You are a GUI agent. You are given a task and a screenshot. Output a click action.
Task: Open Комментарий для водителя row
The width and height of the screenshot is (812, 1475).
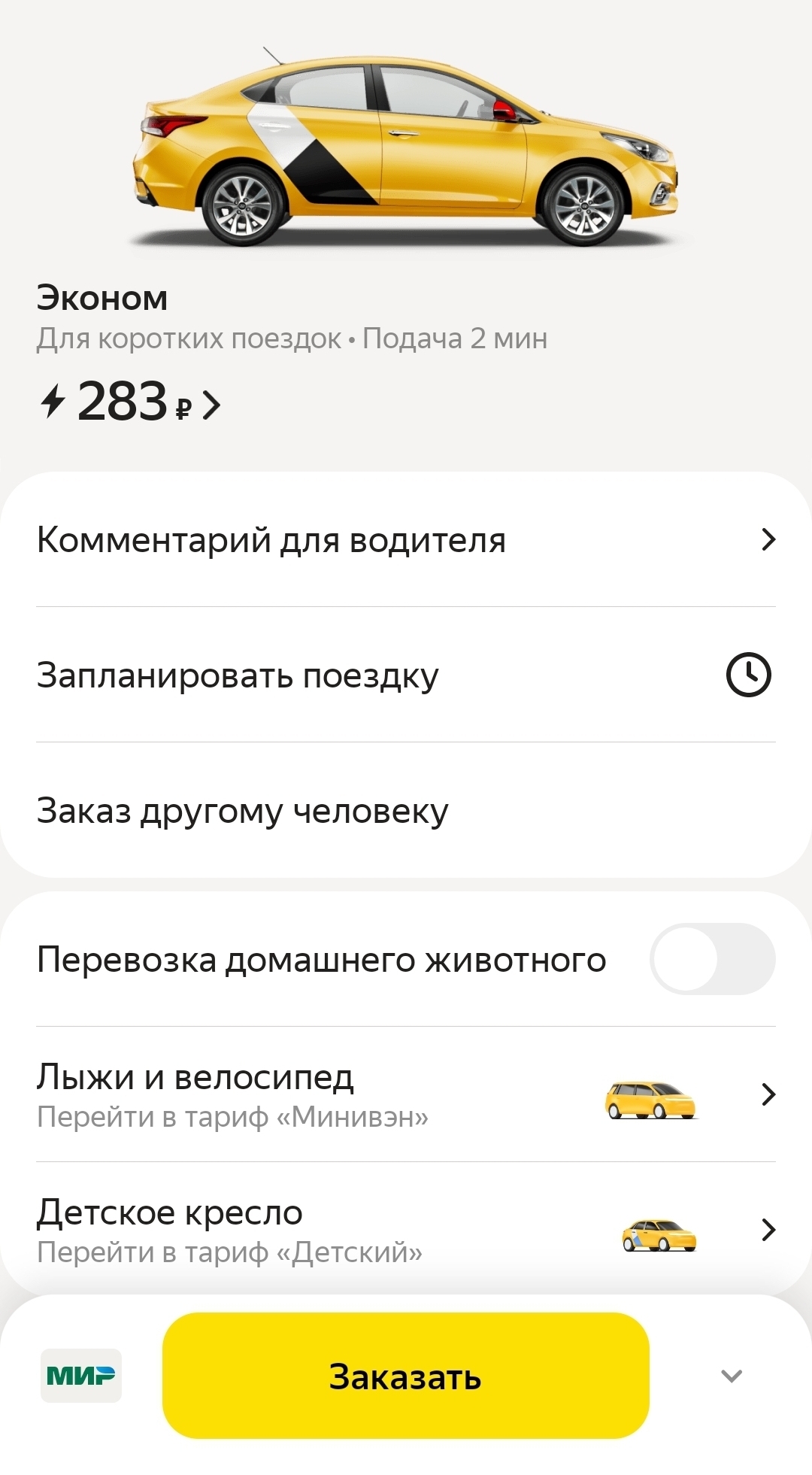[x=406, y=540]
